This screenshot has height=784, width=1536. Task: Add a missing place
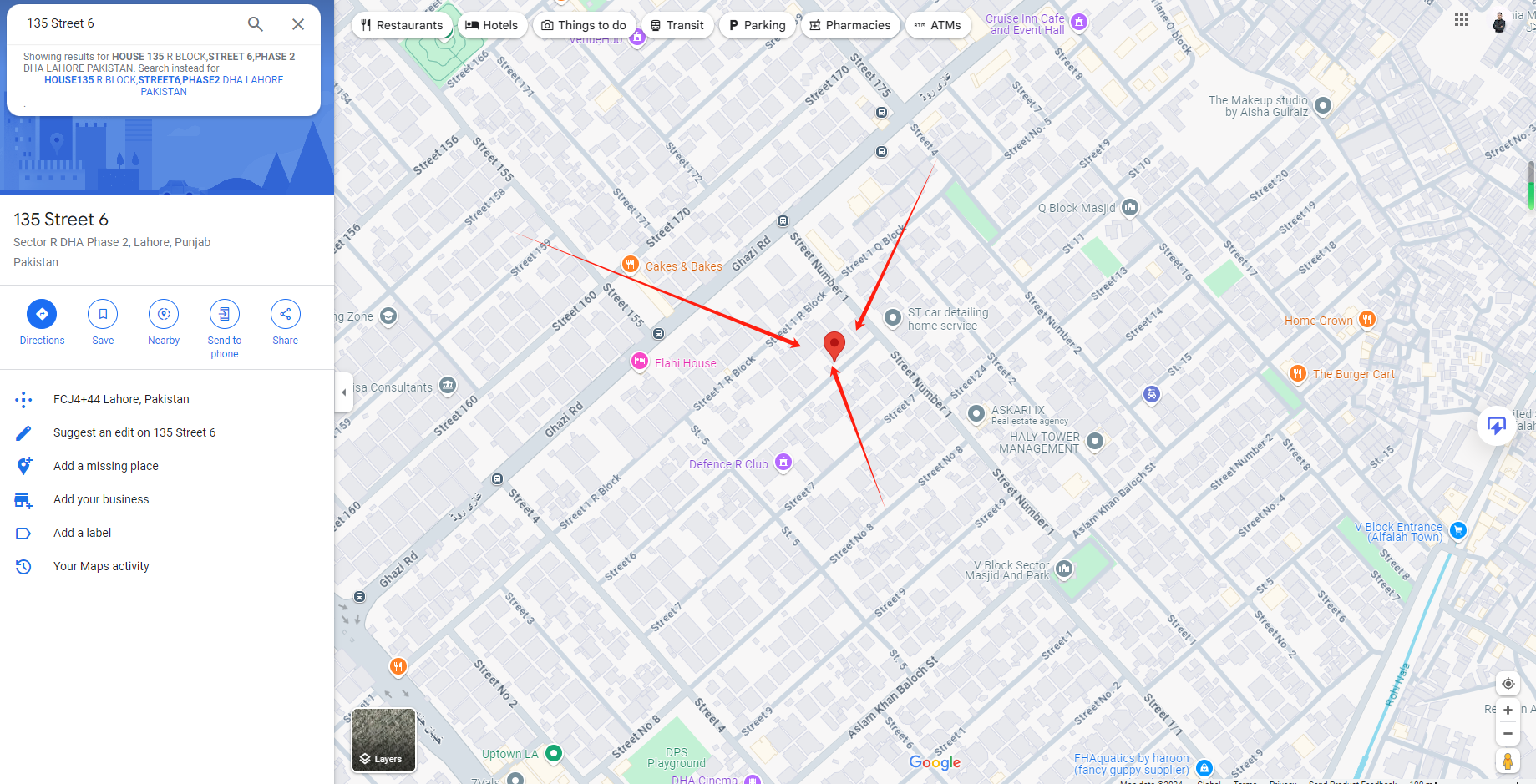tap(105, 466)
